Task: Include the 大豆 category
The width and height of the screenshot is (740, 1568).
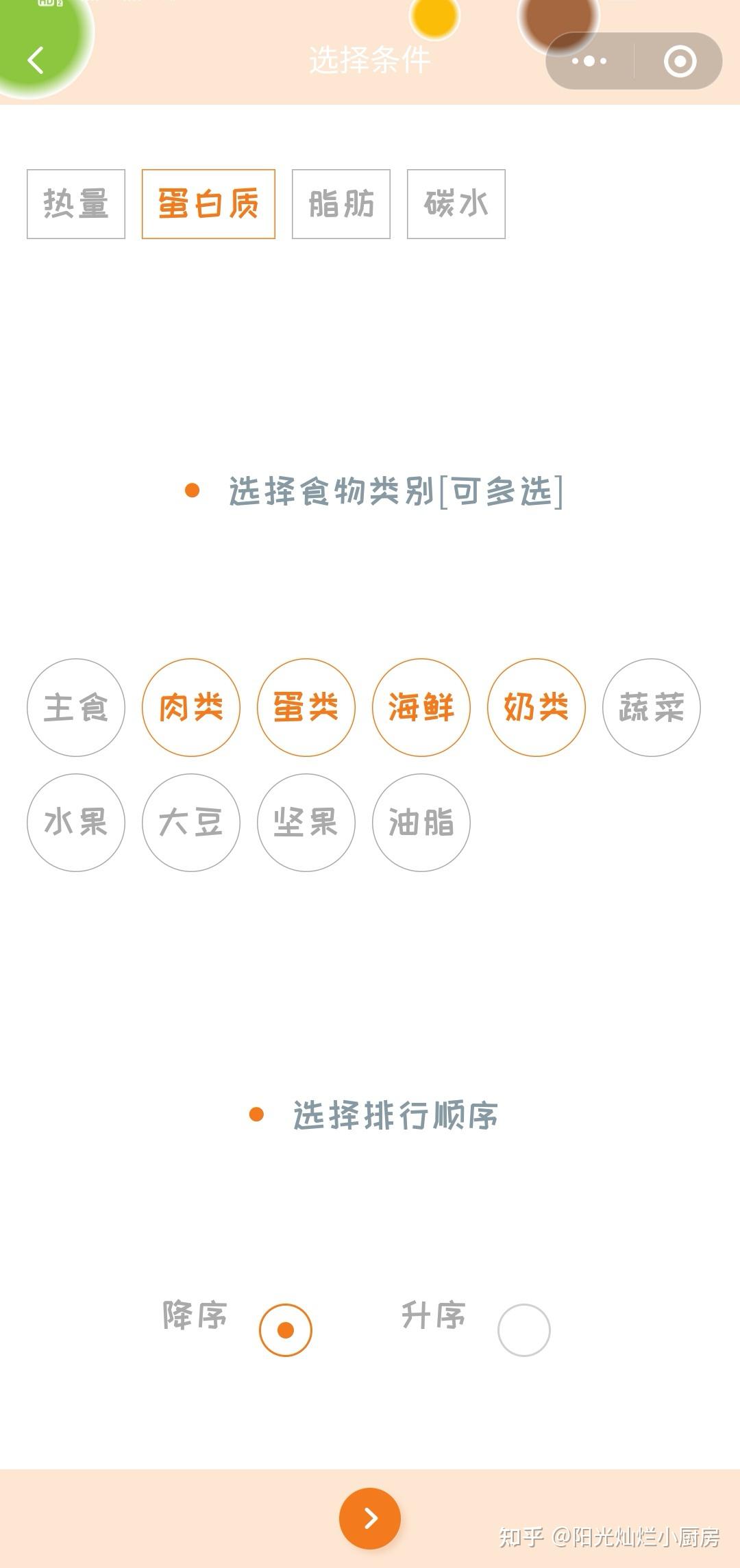Action: [x=191, y=823]
